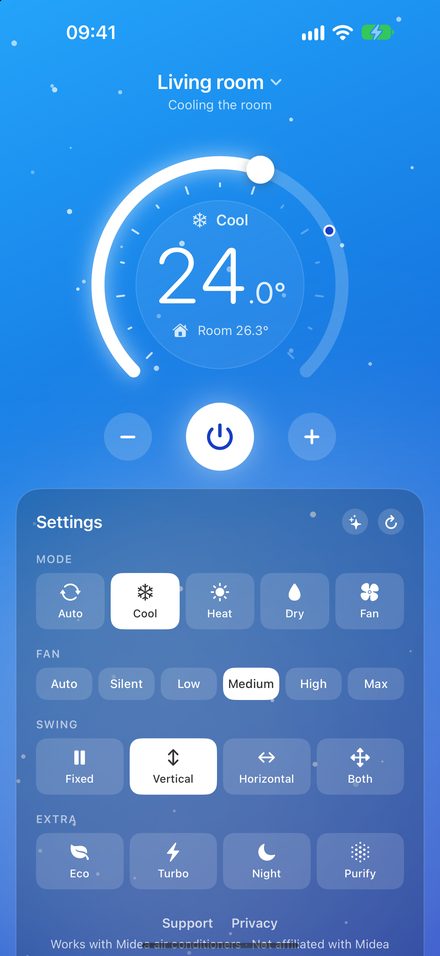Toggle the AC power button
Viewport: 440px width, 956px height.
coord(219,437)
